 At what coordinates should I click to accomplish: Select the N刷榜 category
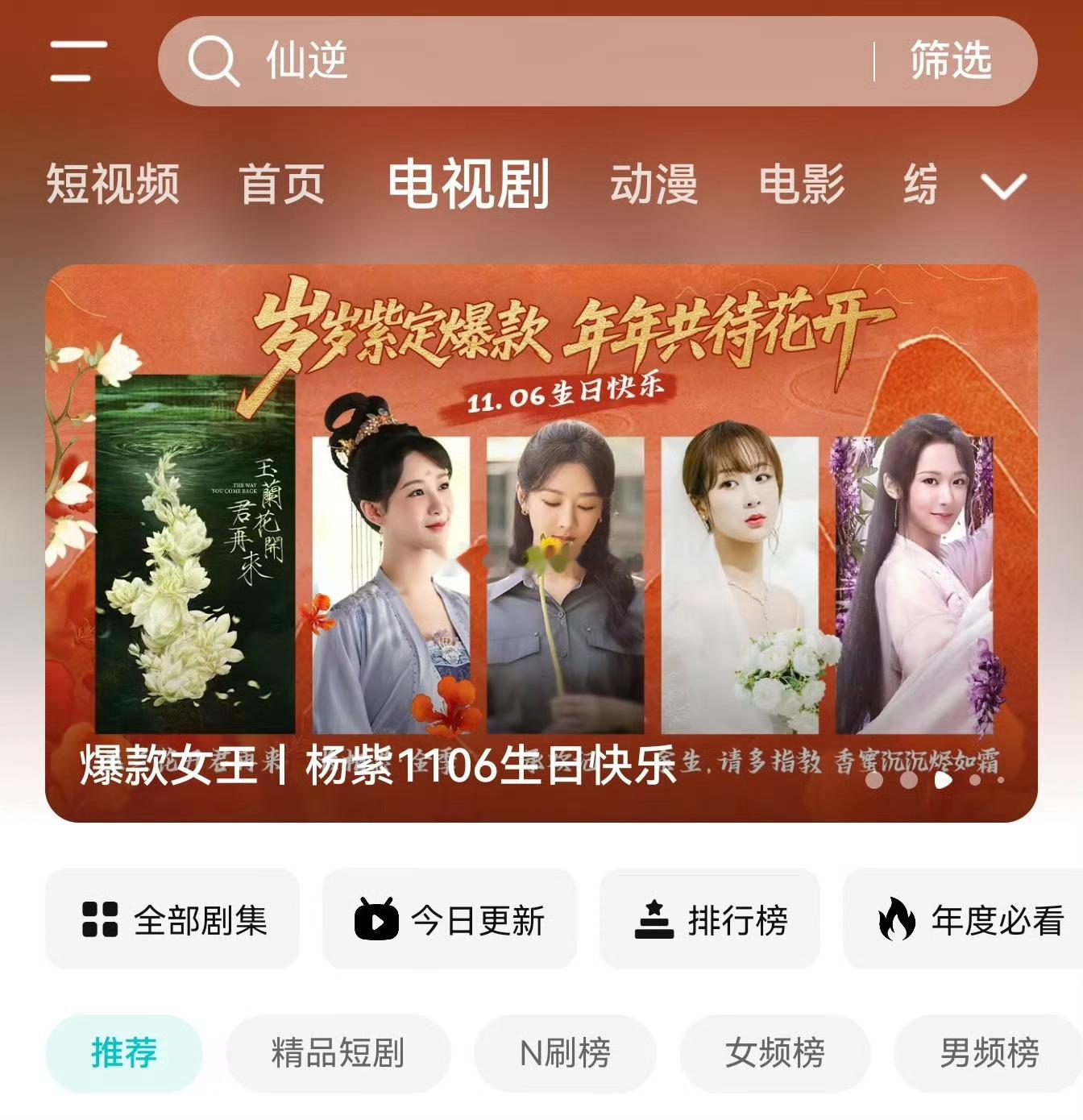(x=564, y=1052)
